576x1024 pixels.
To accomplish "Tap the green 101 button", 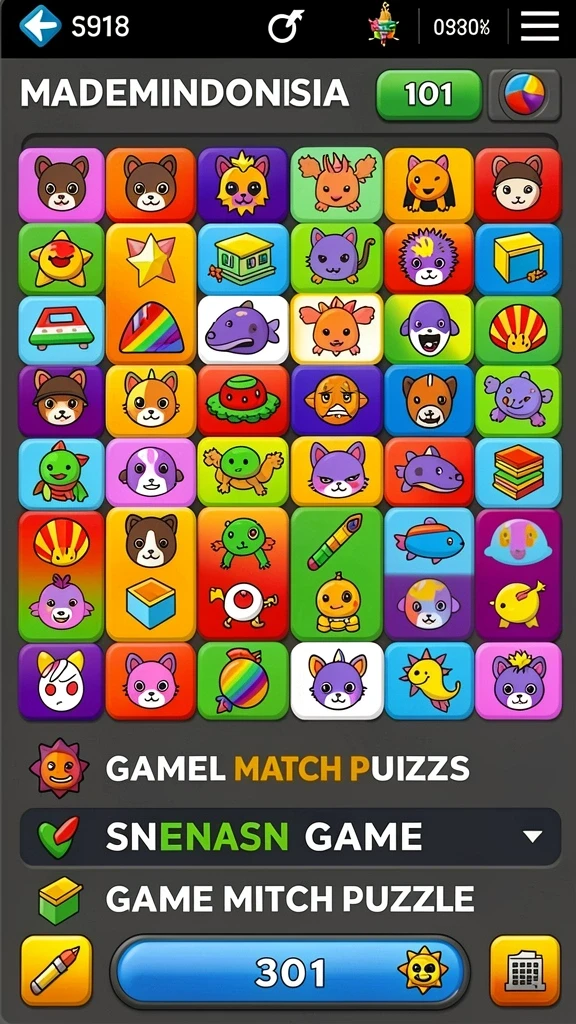I will 428,95.
